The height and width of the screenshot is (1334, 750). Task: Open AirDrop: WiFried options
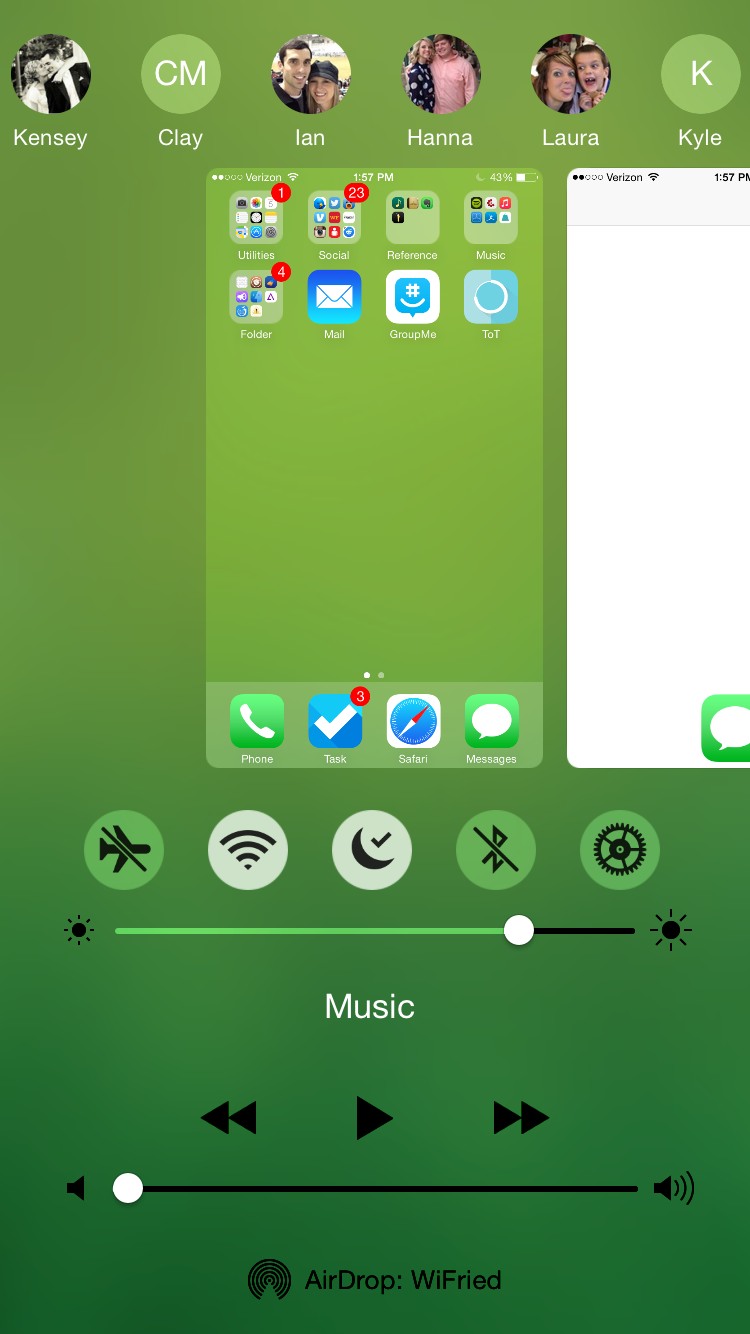[x=375, y=1280]
